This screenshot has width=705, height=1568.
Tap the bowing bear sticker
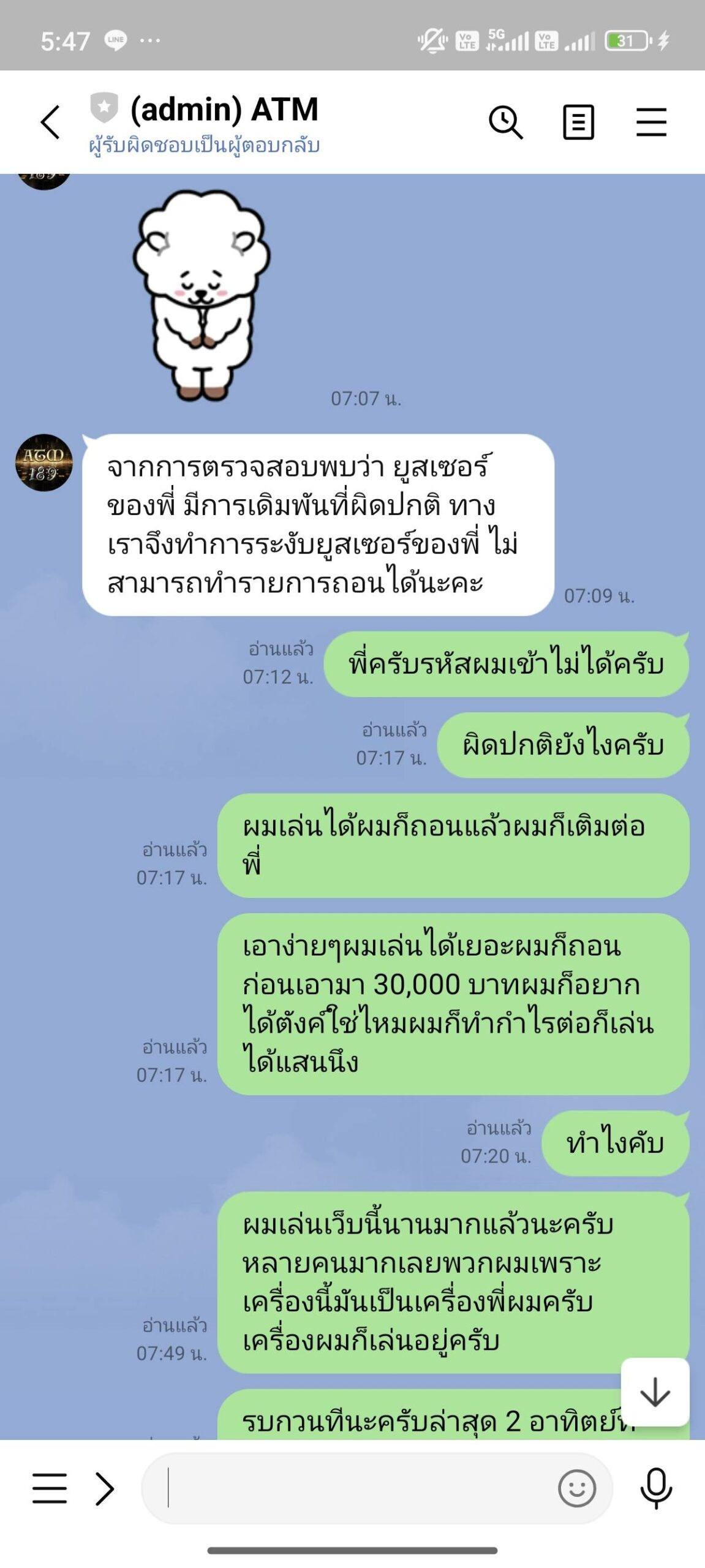pyautogui.click(x=201, y=295)
